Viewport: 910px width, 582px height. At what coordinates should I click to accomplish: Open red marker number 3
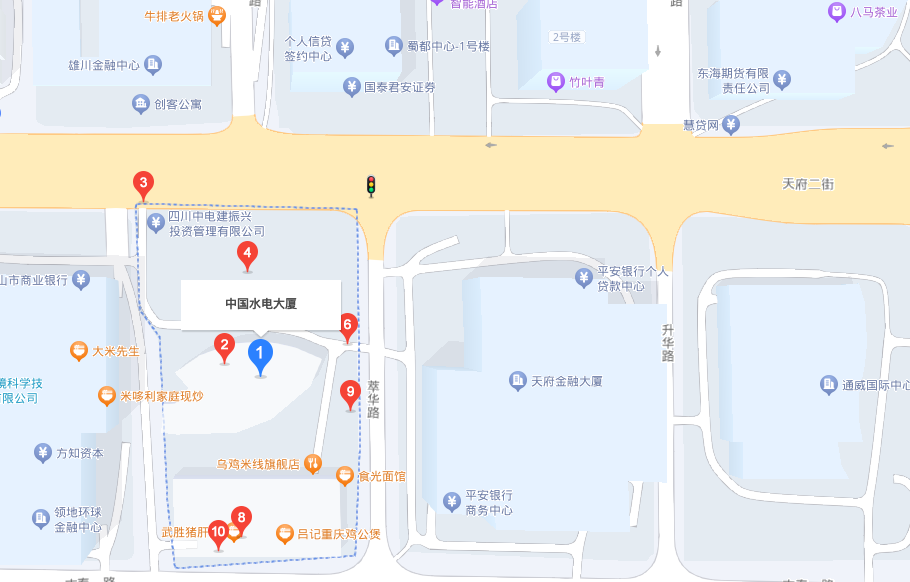point(144,184)
